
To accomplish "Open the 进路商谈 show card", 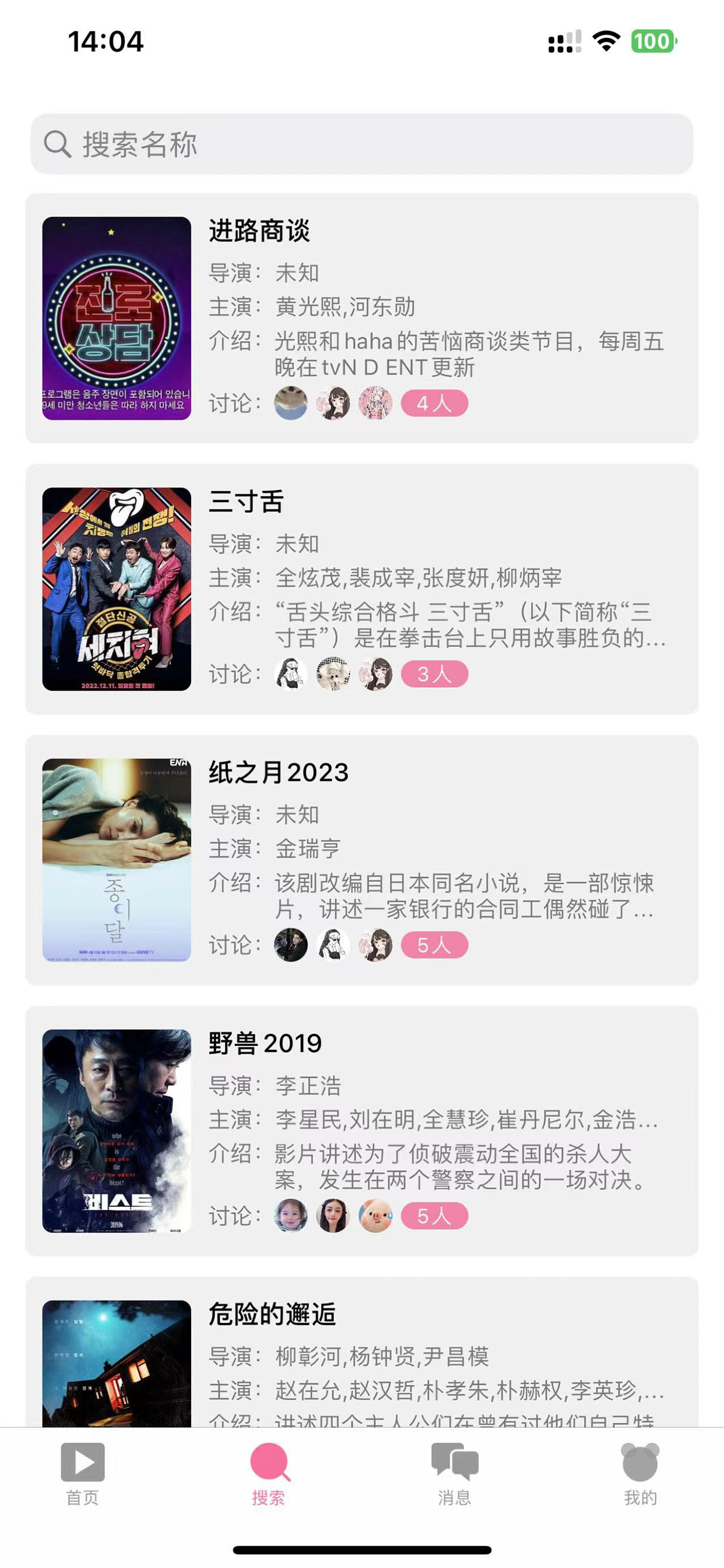I will [361, 318].
